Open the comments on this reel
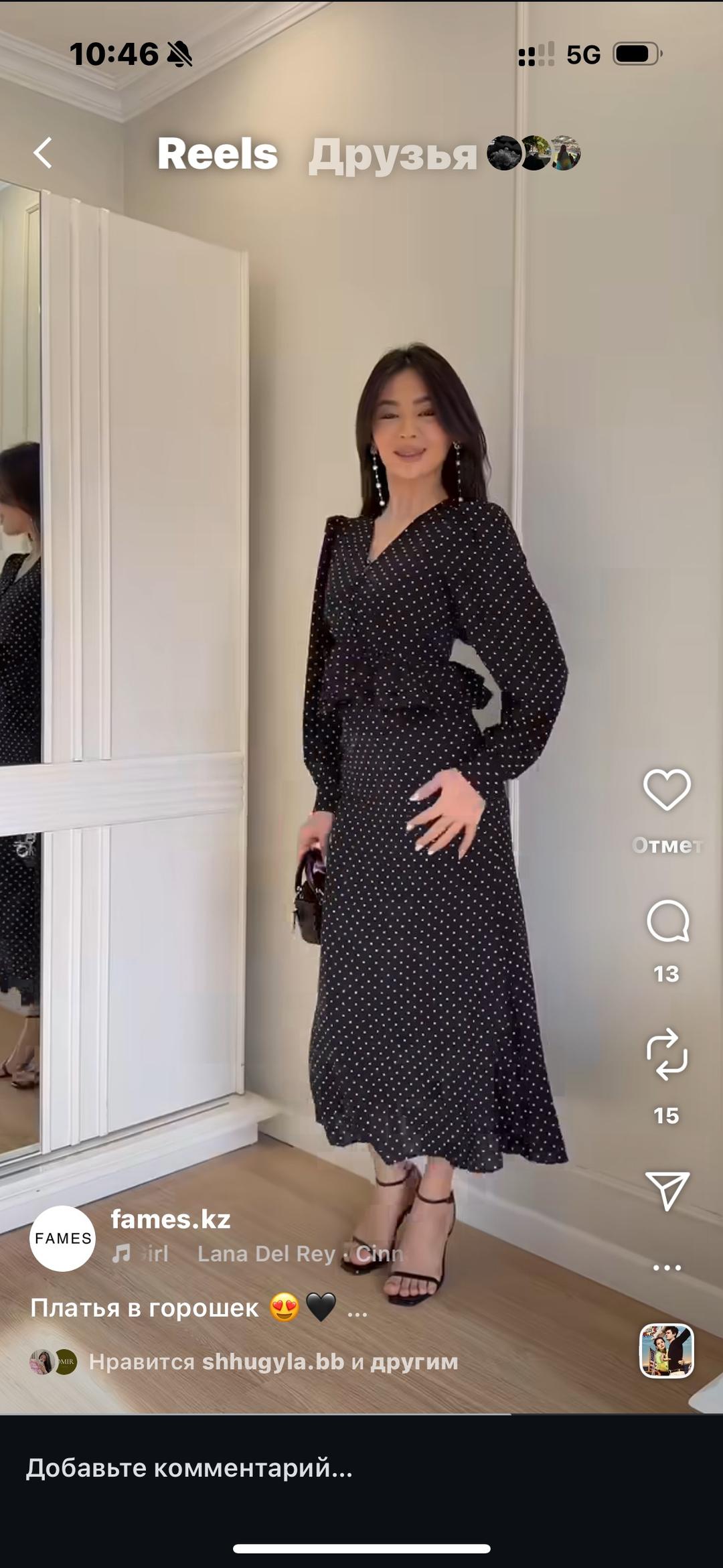This screenshot has width=723, height=1568. 667,922
